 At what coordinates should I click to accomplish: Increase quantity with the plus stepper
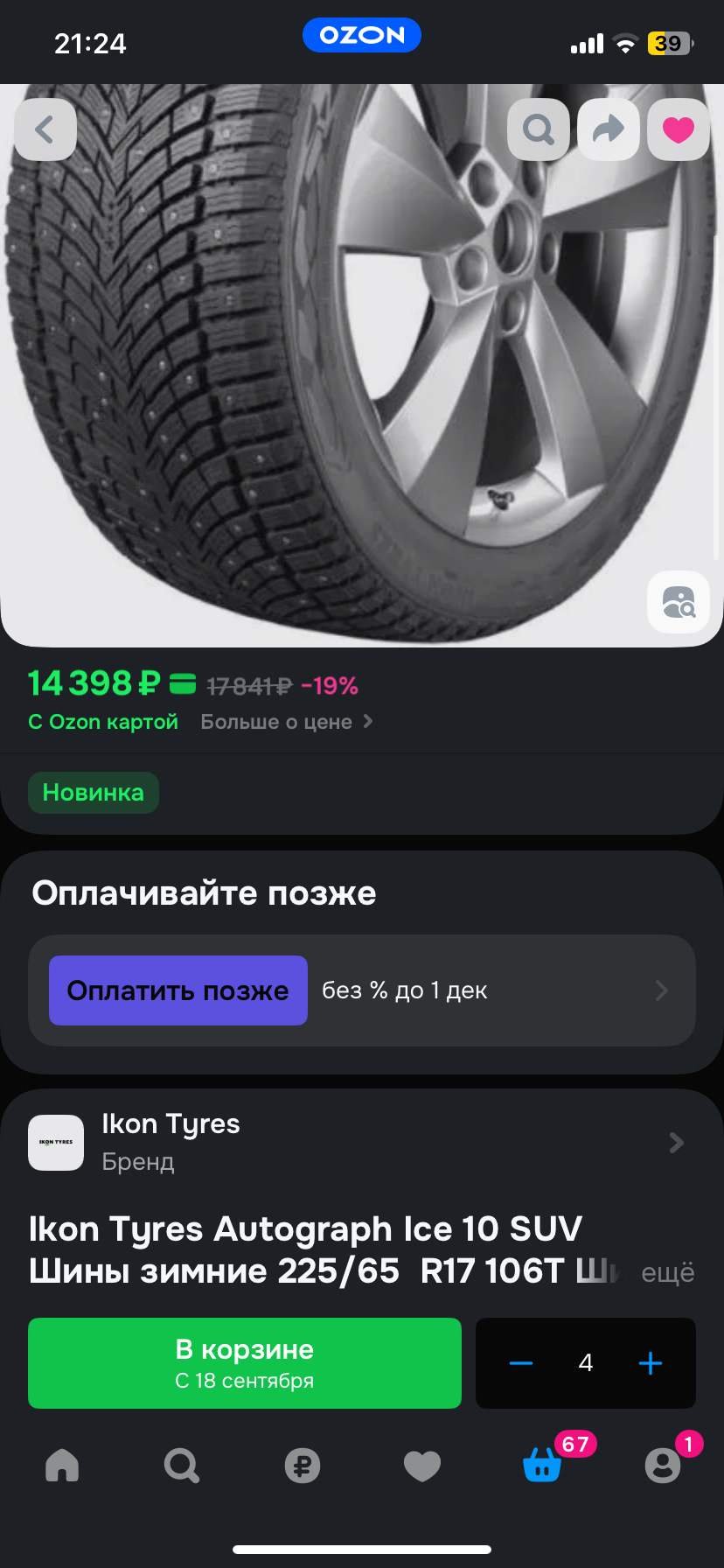click(x=651, y=1362)
